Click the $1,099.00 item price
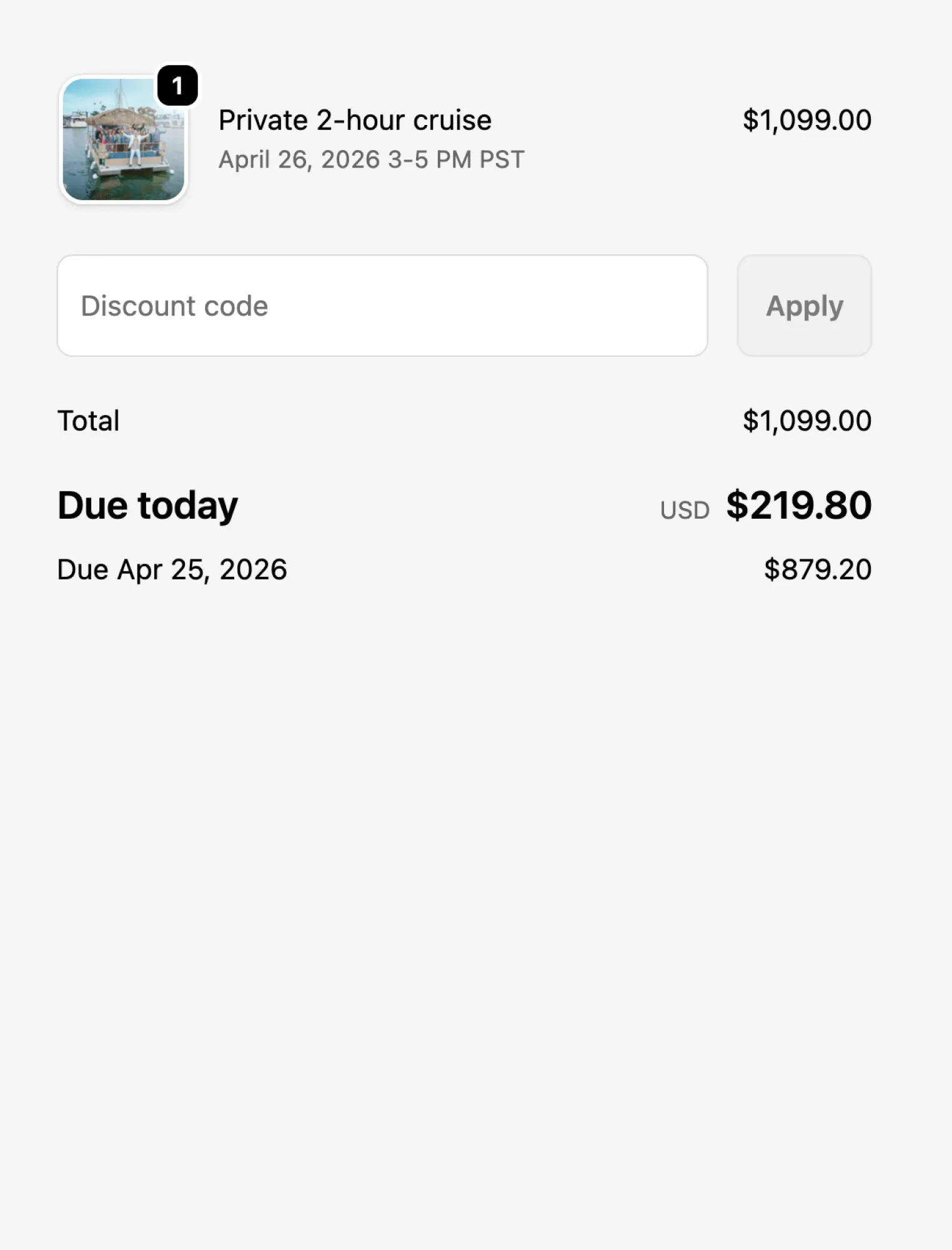The height and width of the screenshot is (1250, 952). pyautogui.click(x=806, y=119)
